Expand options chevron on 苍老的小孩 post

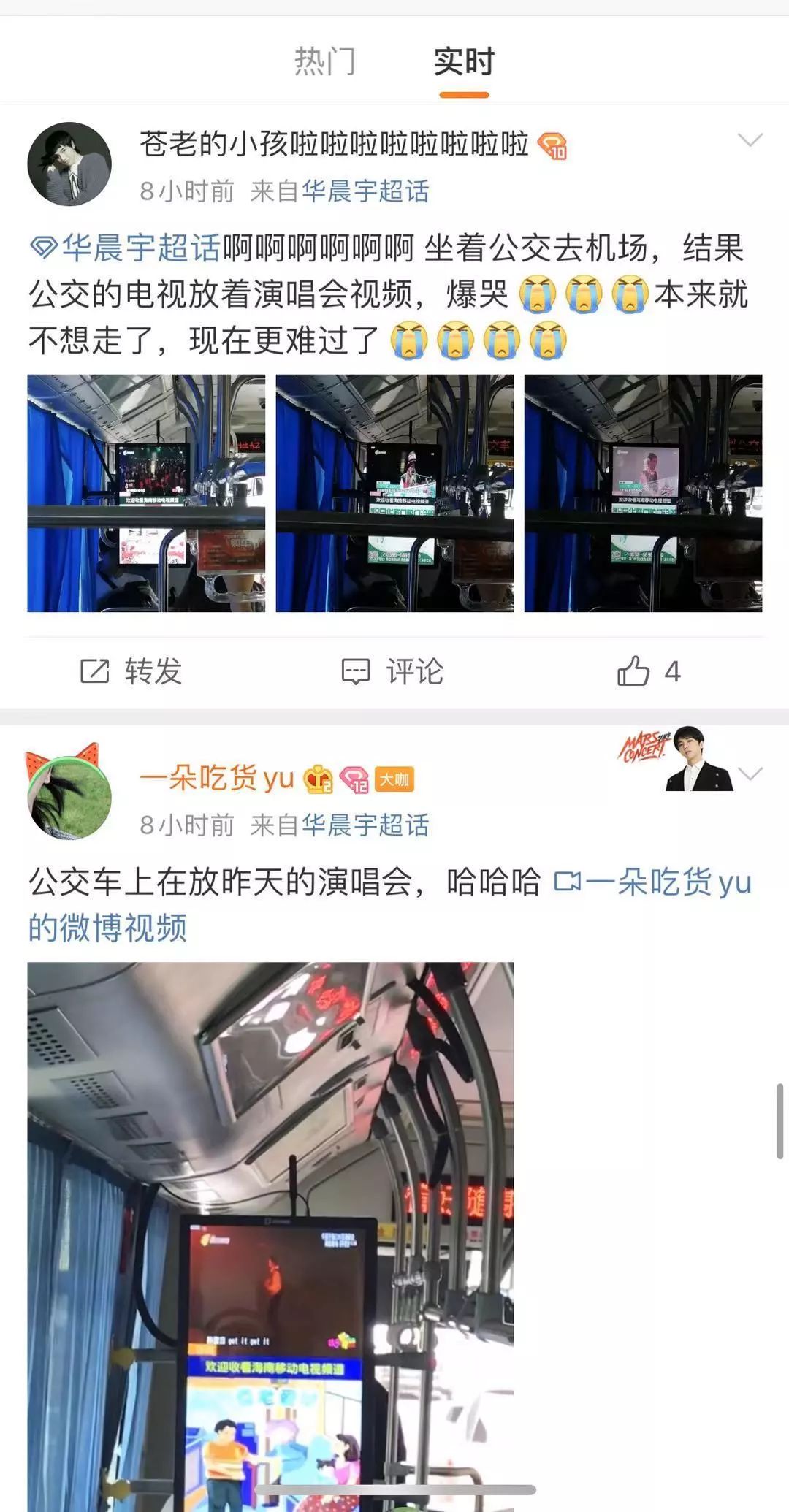click(x=750, y=140)
